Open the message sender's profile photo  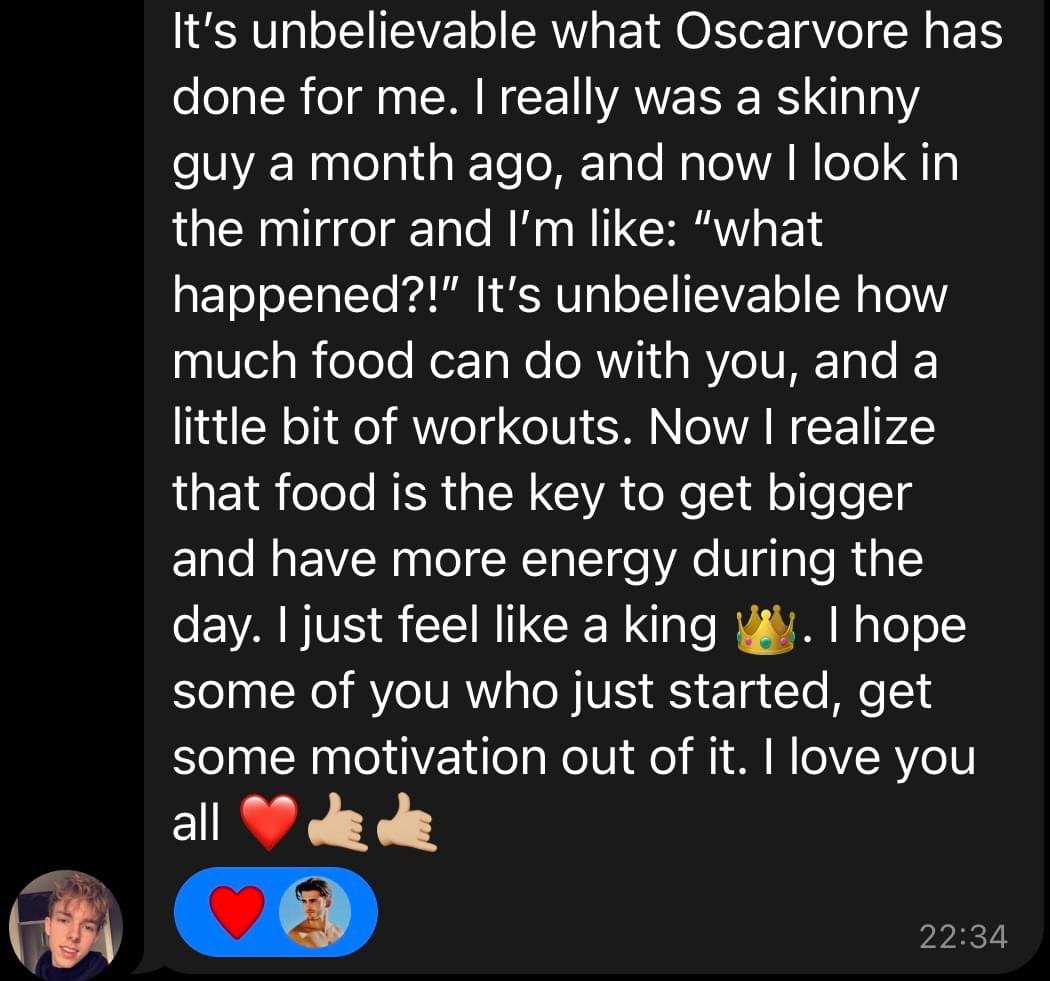tap(66, 923)
